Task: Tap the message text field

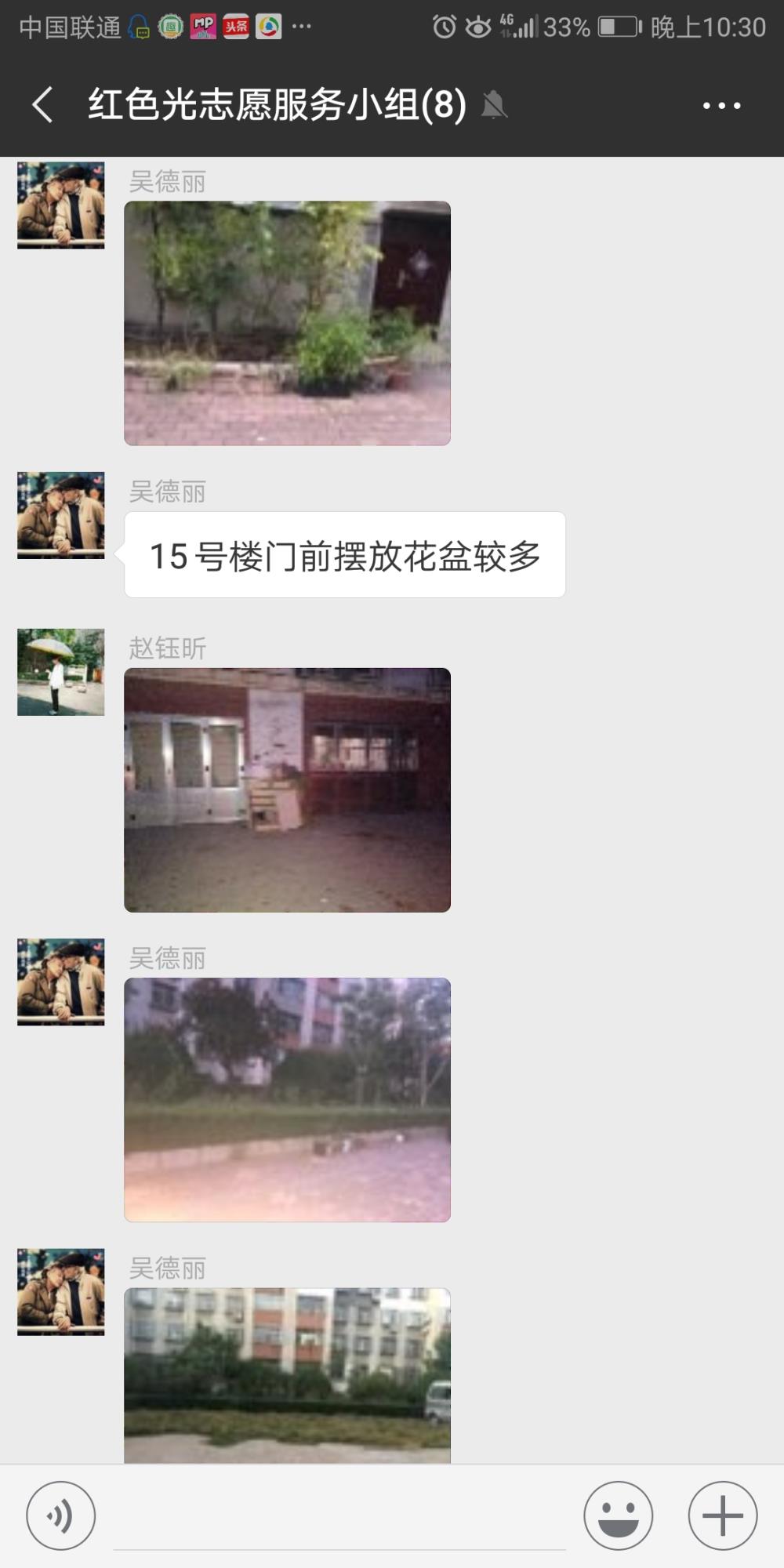Action: [339, 1517]
